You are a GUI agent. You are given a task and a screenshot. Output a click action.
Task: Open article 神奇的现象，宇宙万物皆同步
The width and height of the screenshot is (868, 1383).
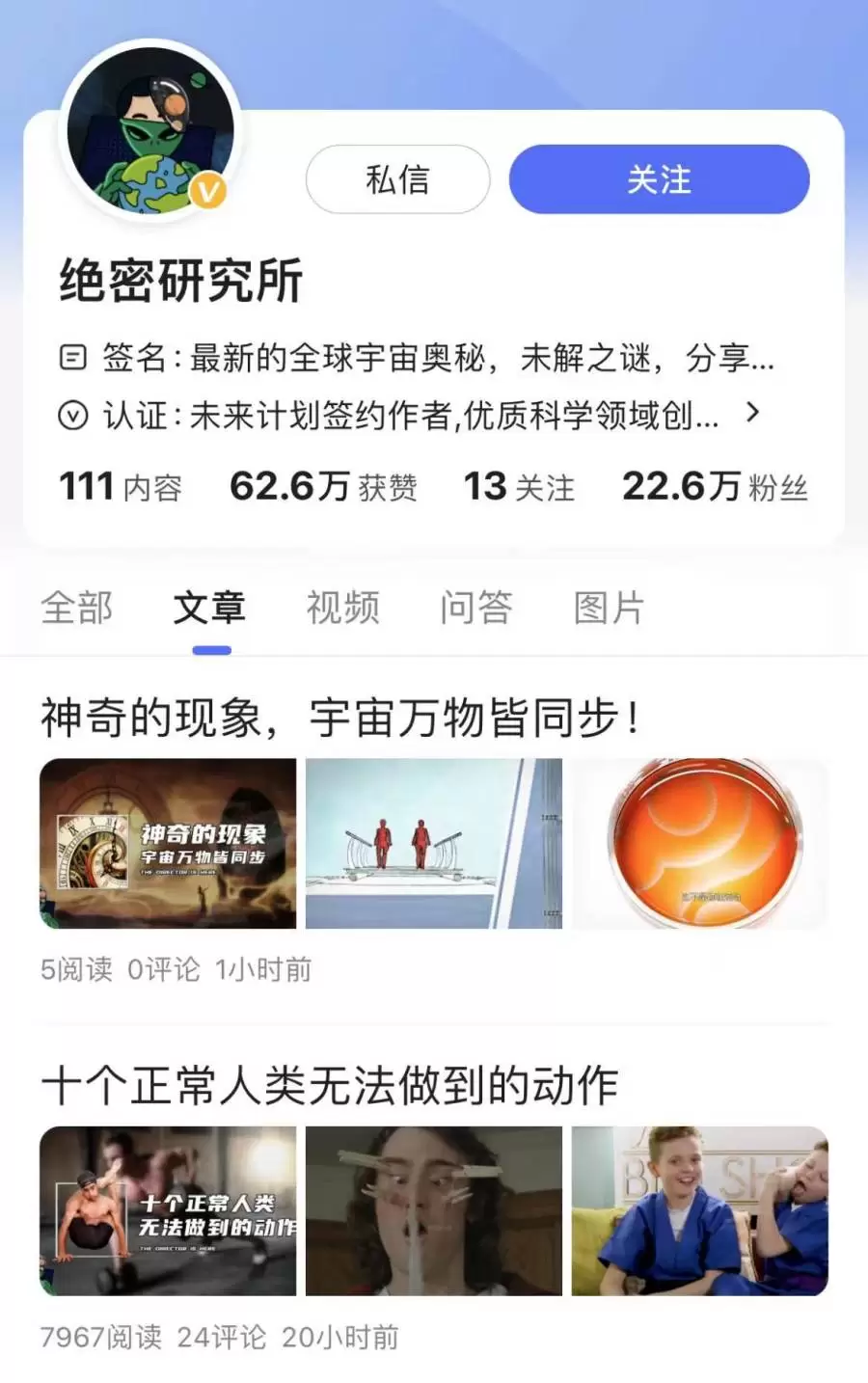339,719
